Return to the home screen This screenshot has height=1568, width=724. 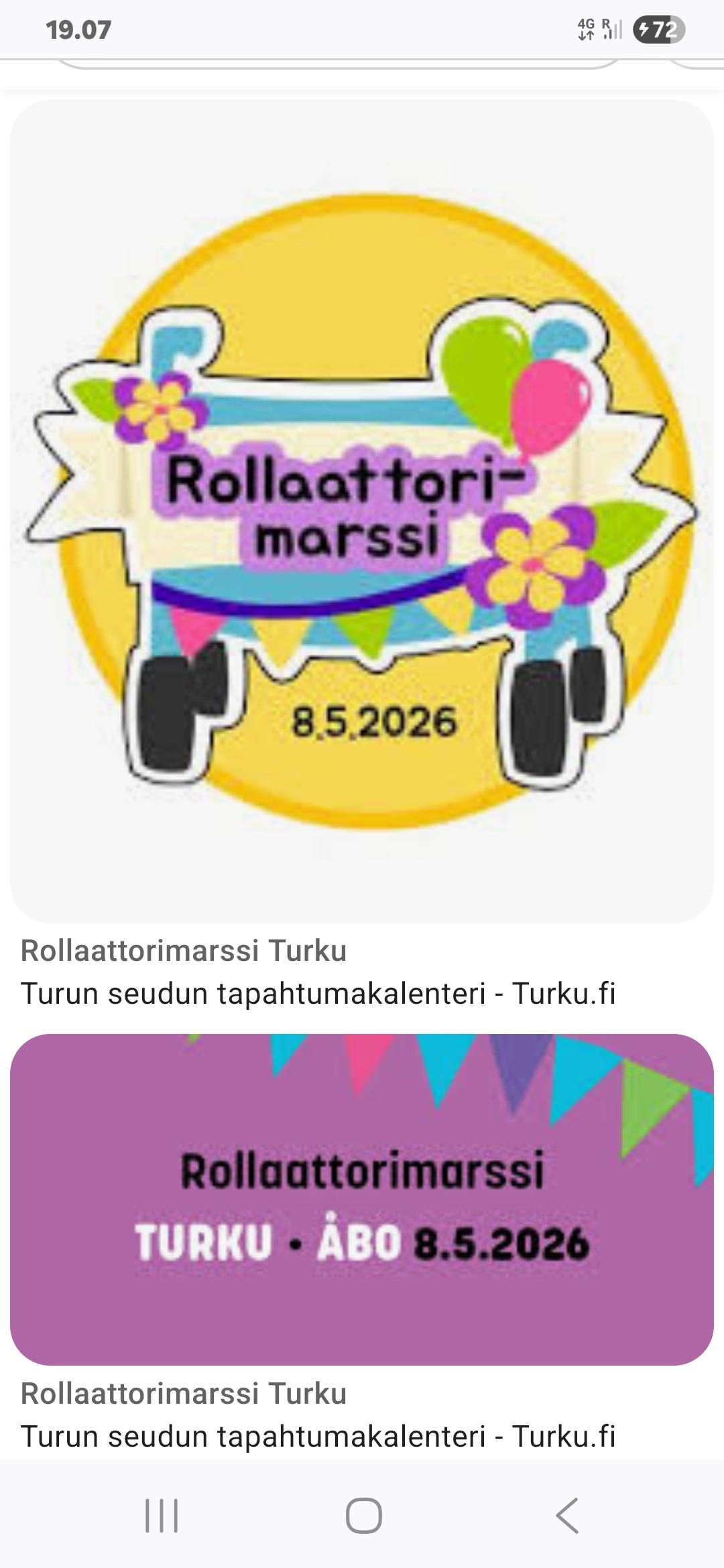pos(363,1516)
